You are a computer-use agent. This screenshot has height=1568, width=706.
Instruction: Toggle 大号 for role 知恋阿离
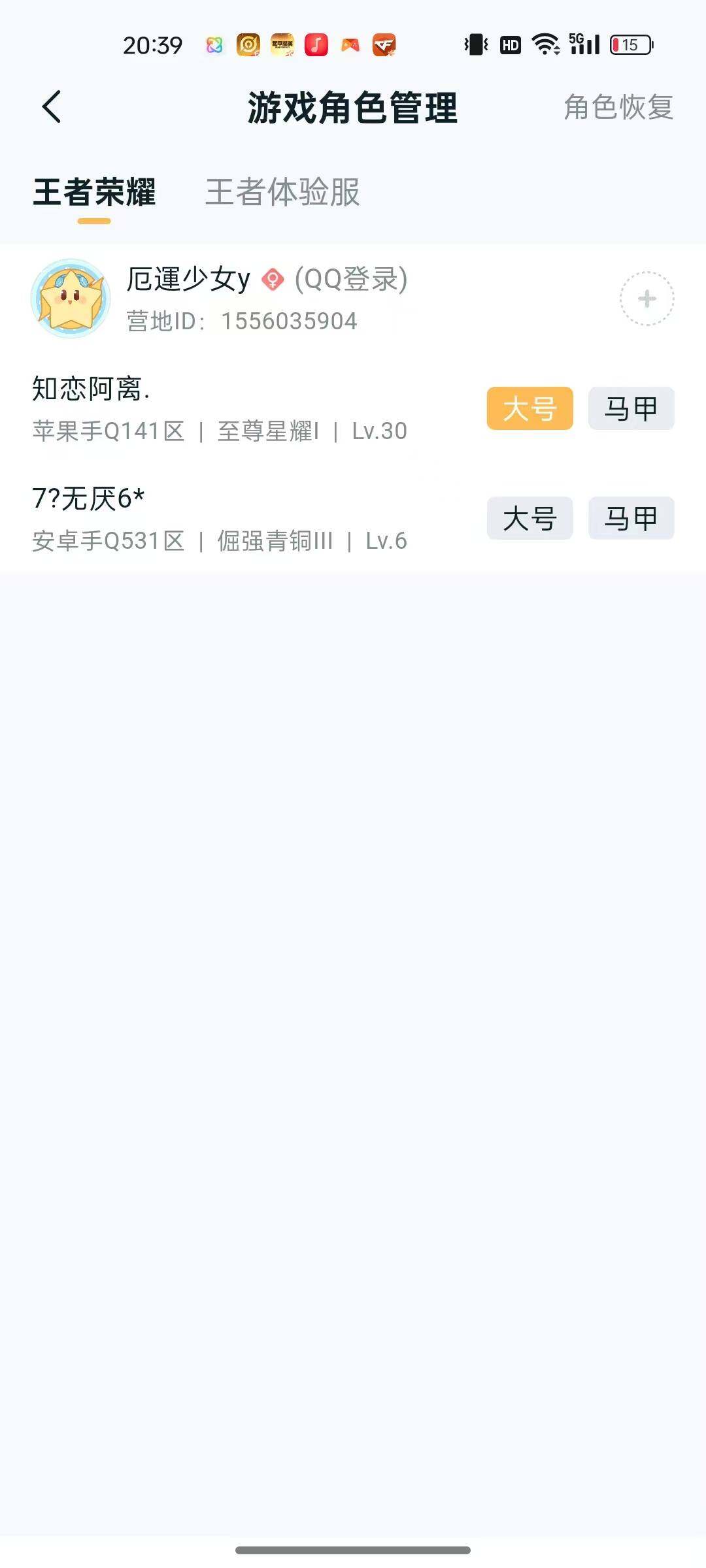pos(529,408)
